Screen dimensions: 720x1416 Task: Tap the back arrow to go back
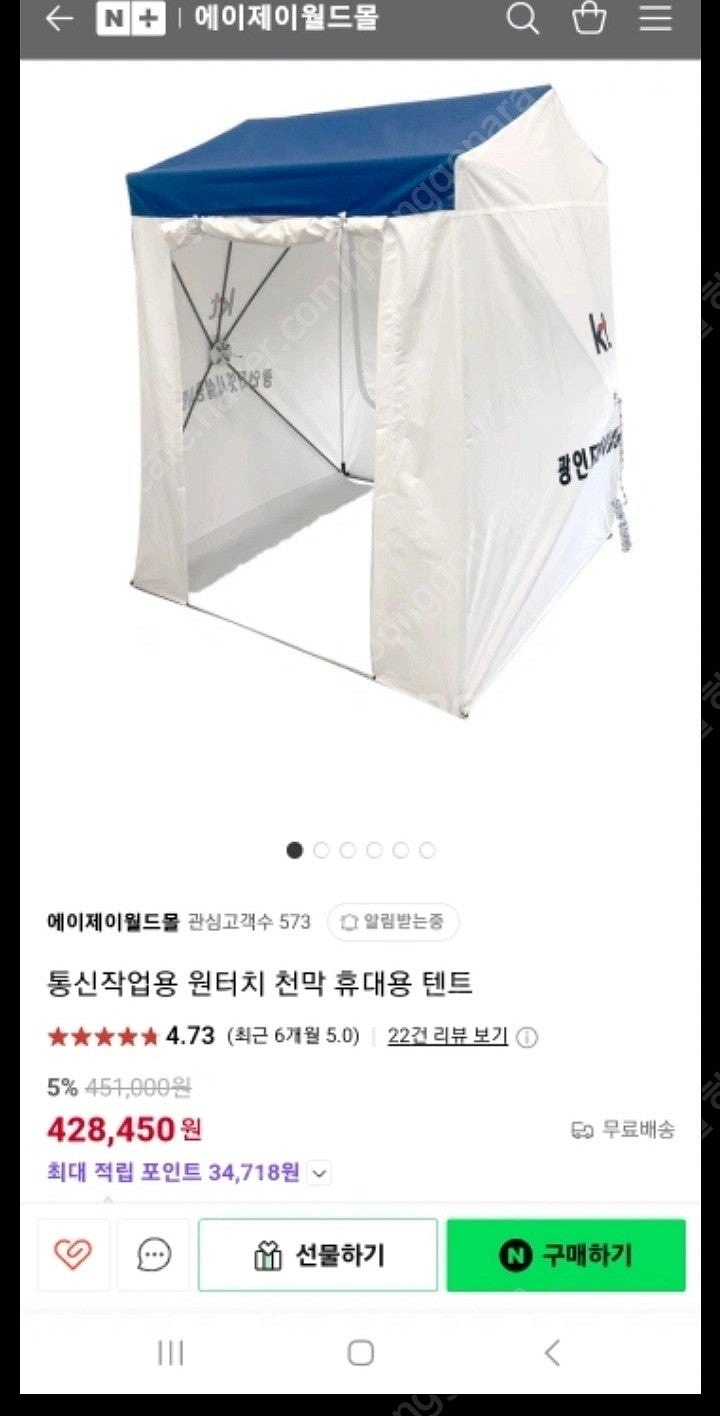coord(60,19)
